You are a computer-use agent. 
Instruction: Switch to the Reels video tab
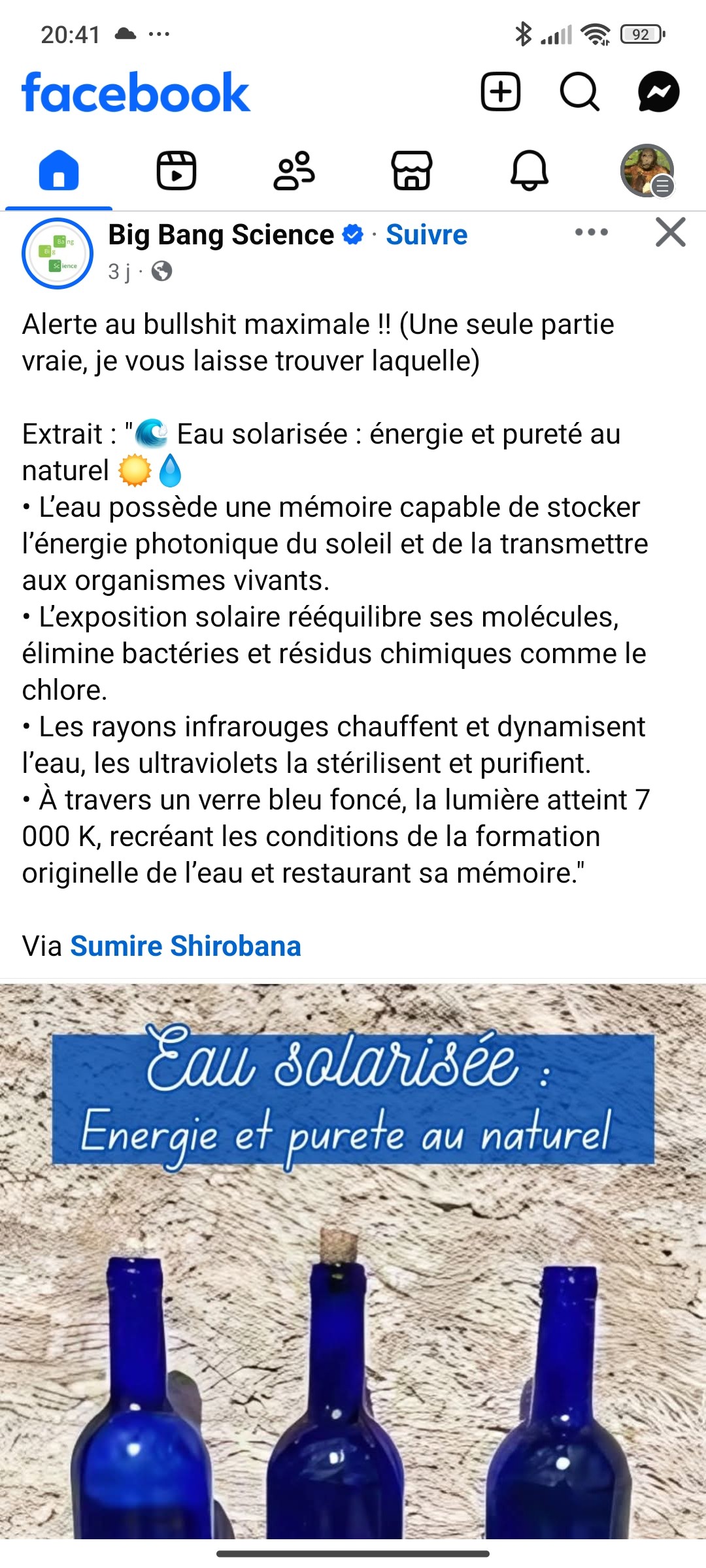tap(176, 171)
